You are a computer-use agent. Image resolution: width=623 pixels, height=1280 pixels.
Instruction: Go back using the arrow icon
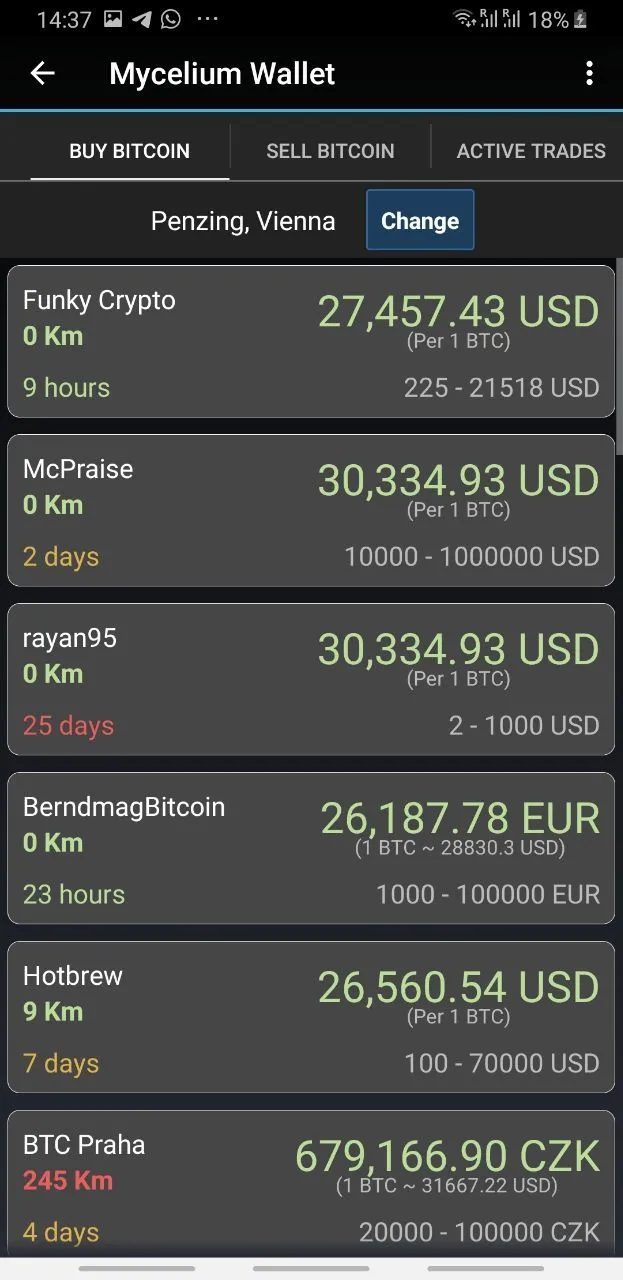[42, 73]
